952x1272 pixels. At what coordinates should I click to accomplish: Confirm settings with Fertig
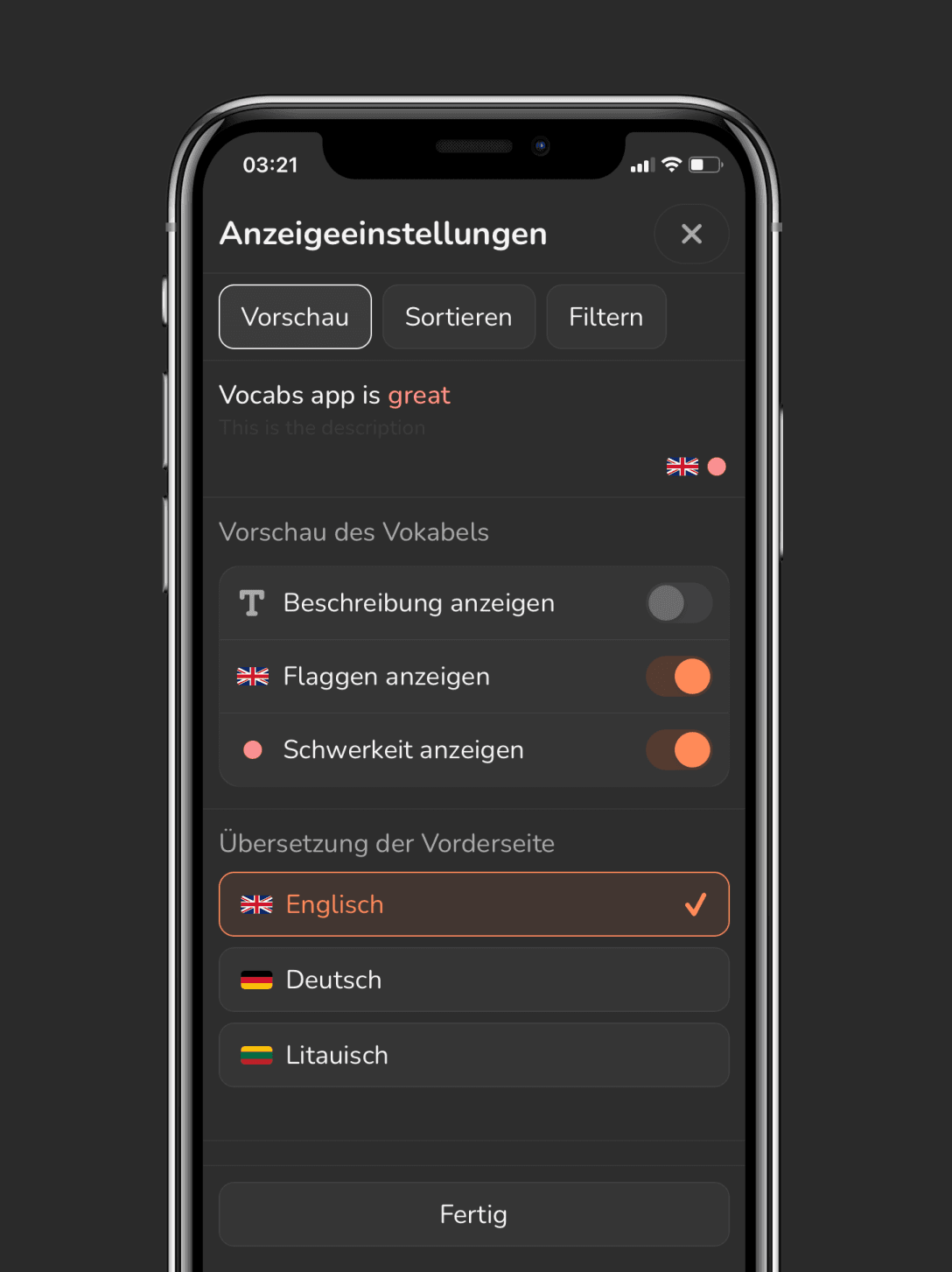coord(473,1214)
